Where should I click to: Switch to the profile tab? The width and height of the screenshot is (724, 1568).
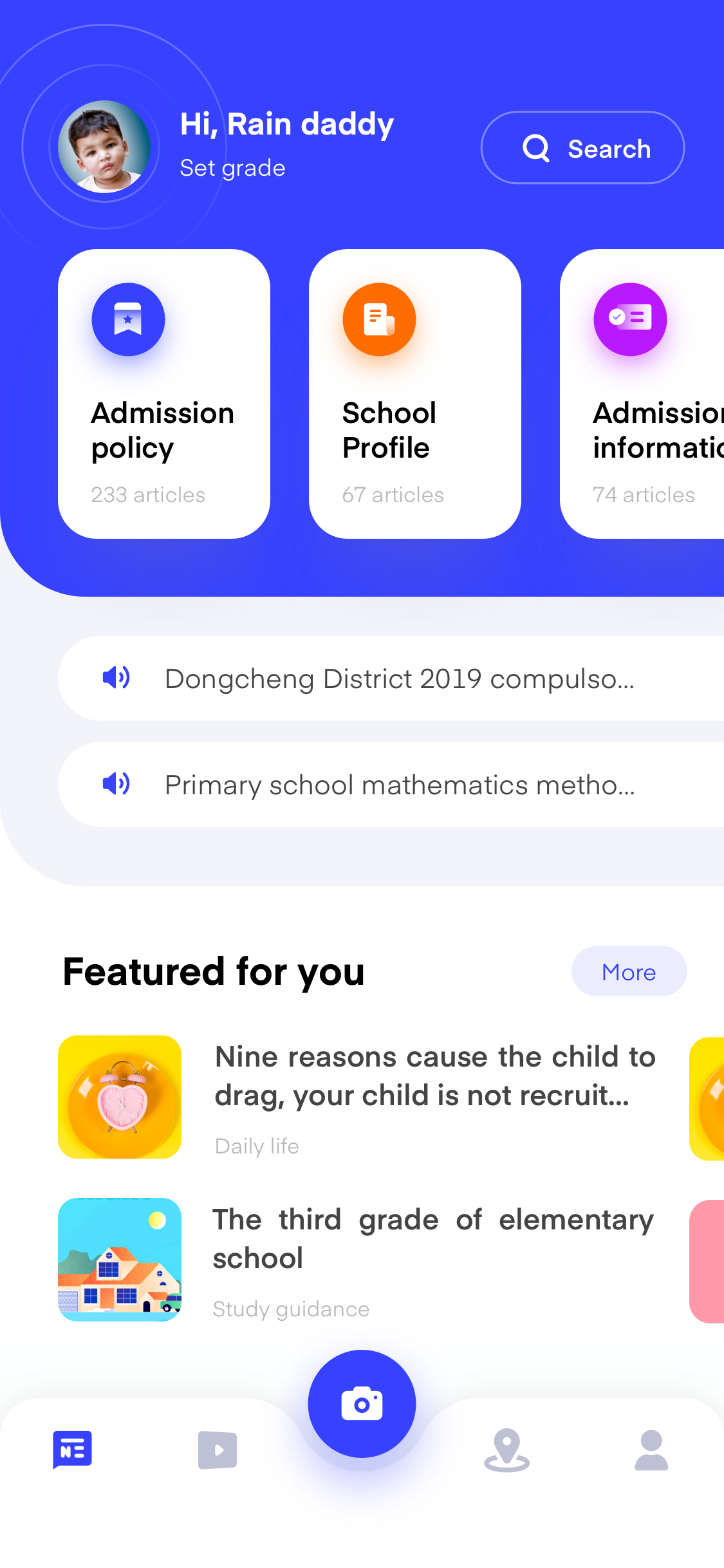[x=651, y=1450]
